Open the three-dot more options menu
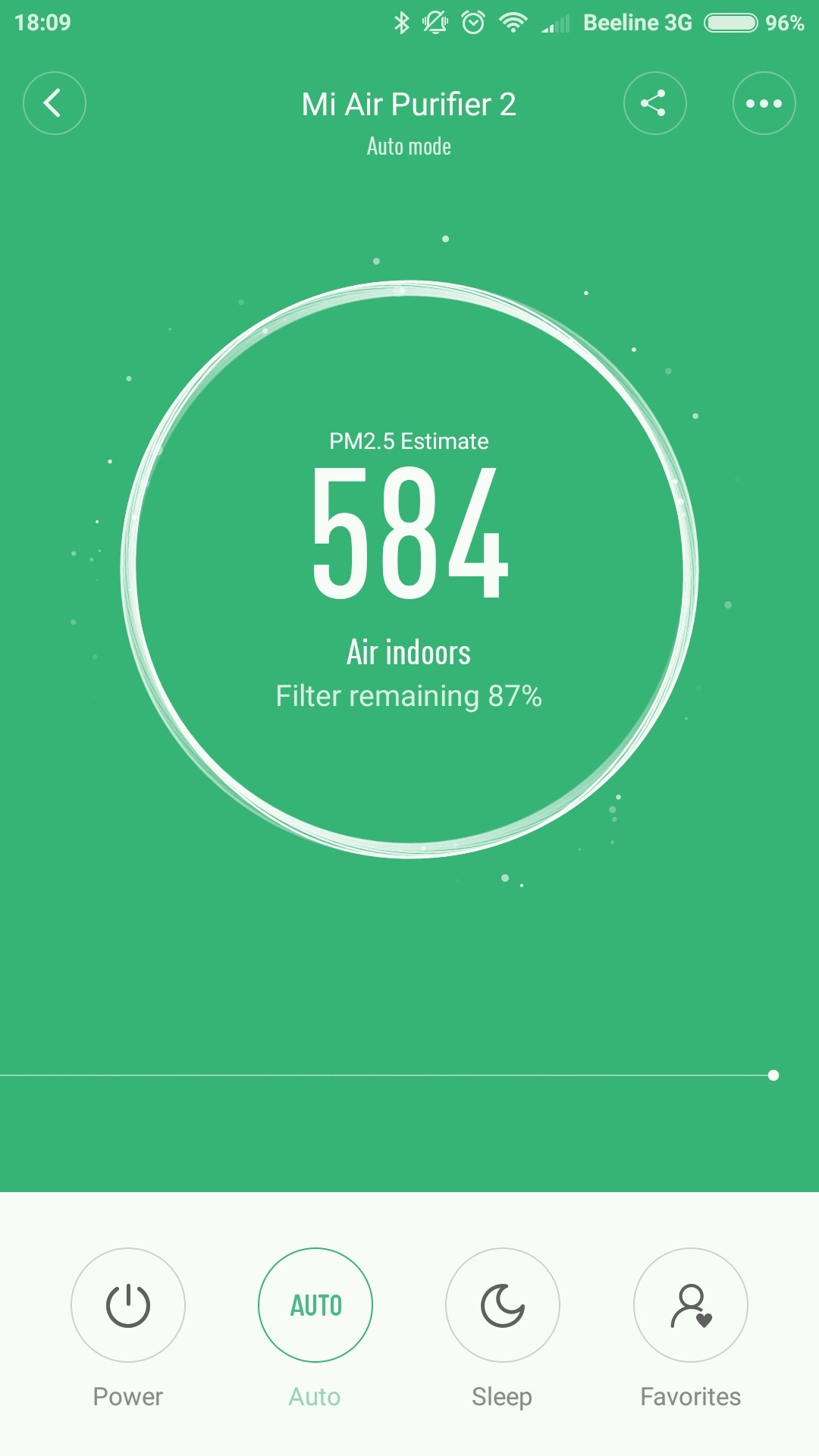 click(764, 103)
